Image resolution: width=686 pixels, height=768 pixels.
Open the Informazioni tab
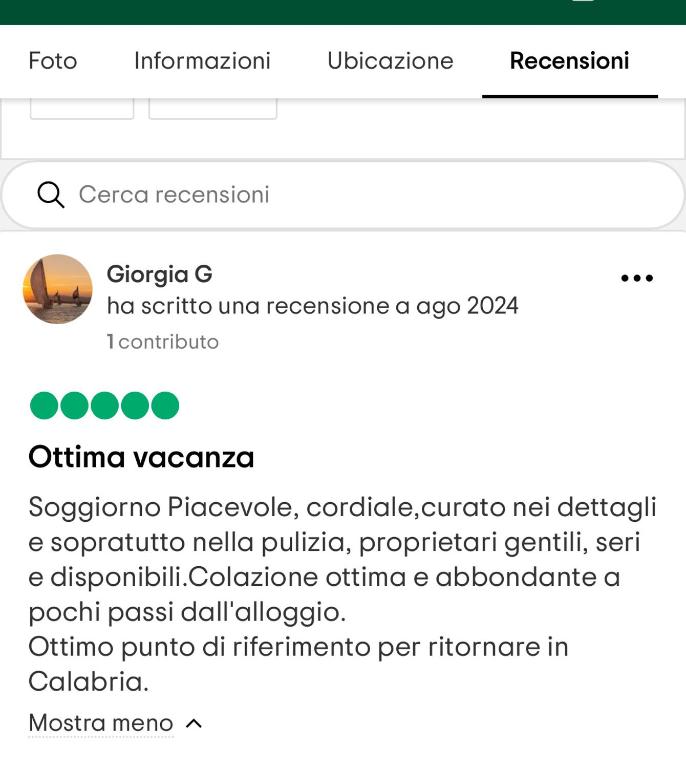tap(202, 61)
